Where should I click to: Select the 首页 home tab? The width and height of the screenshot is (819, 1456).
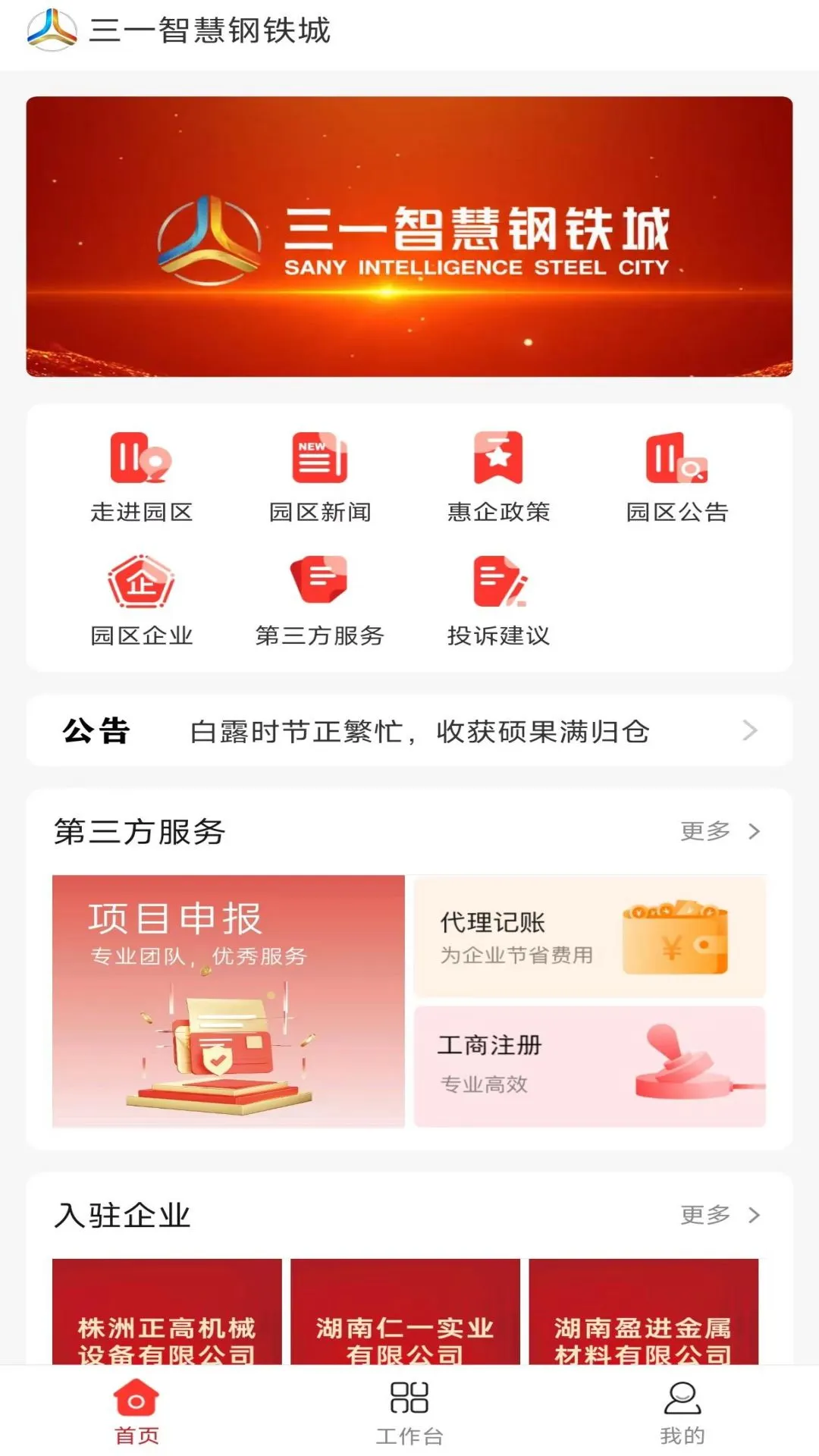(135, 1412)
